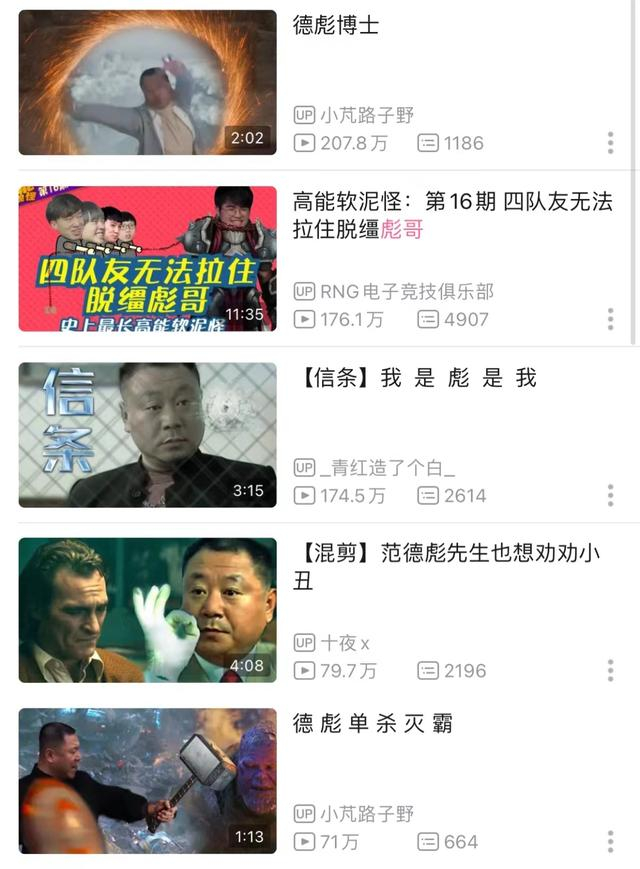Play the video 德彪单杀灭霸
The height and width of the screenshot is (869, 640).
point(147,781)
